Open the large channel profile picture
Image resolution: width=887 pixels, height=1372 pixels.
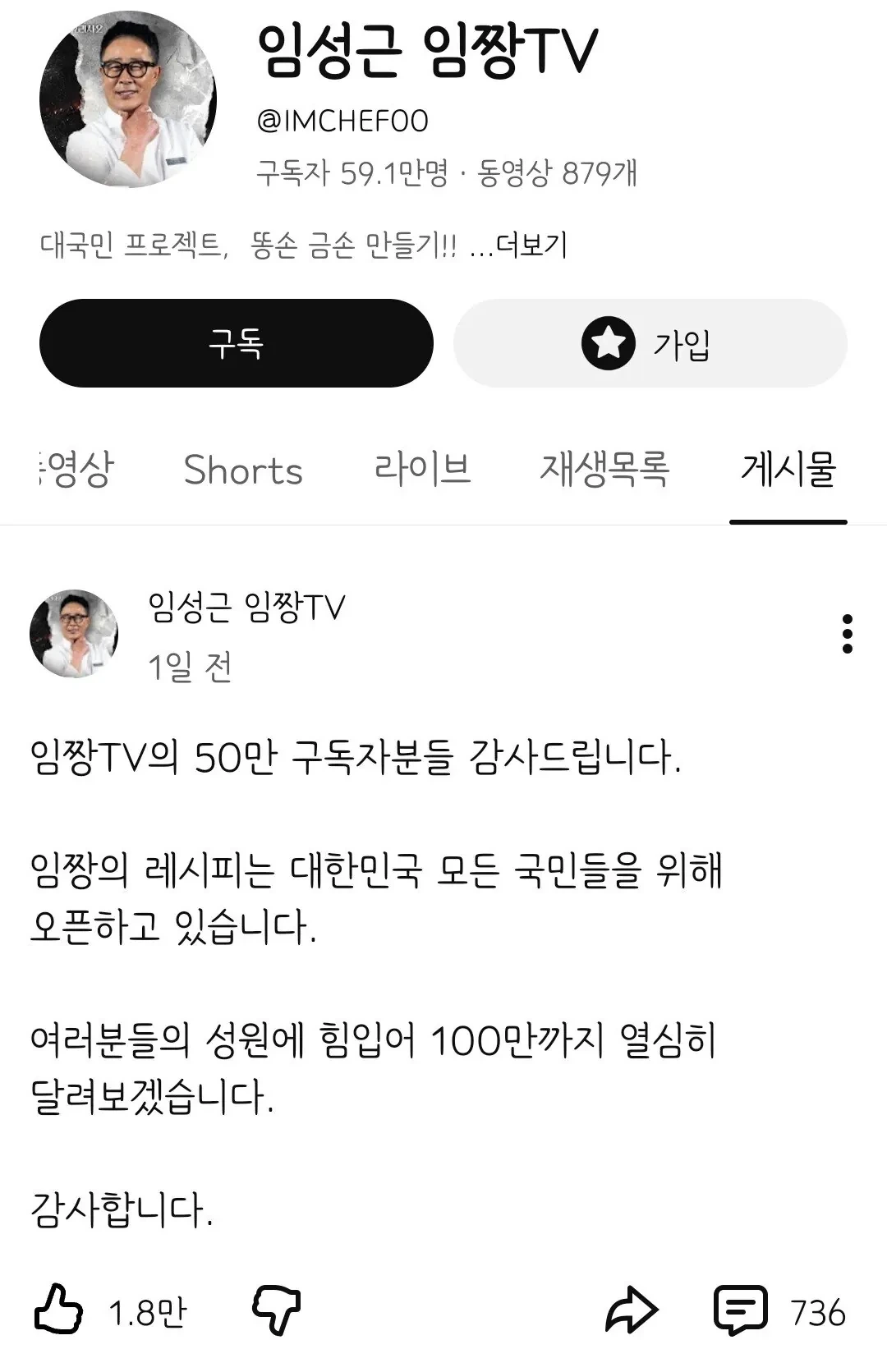tap(128, 99)
